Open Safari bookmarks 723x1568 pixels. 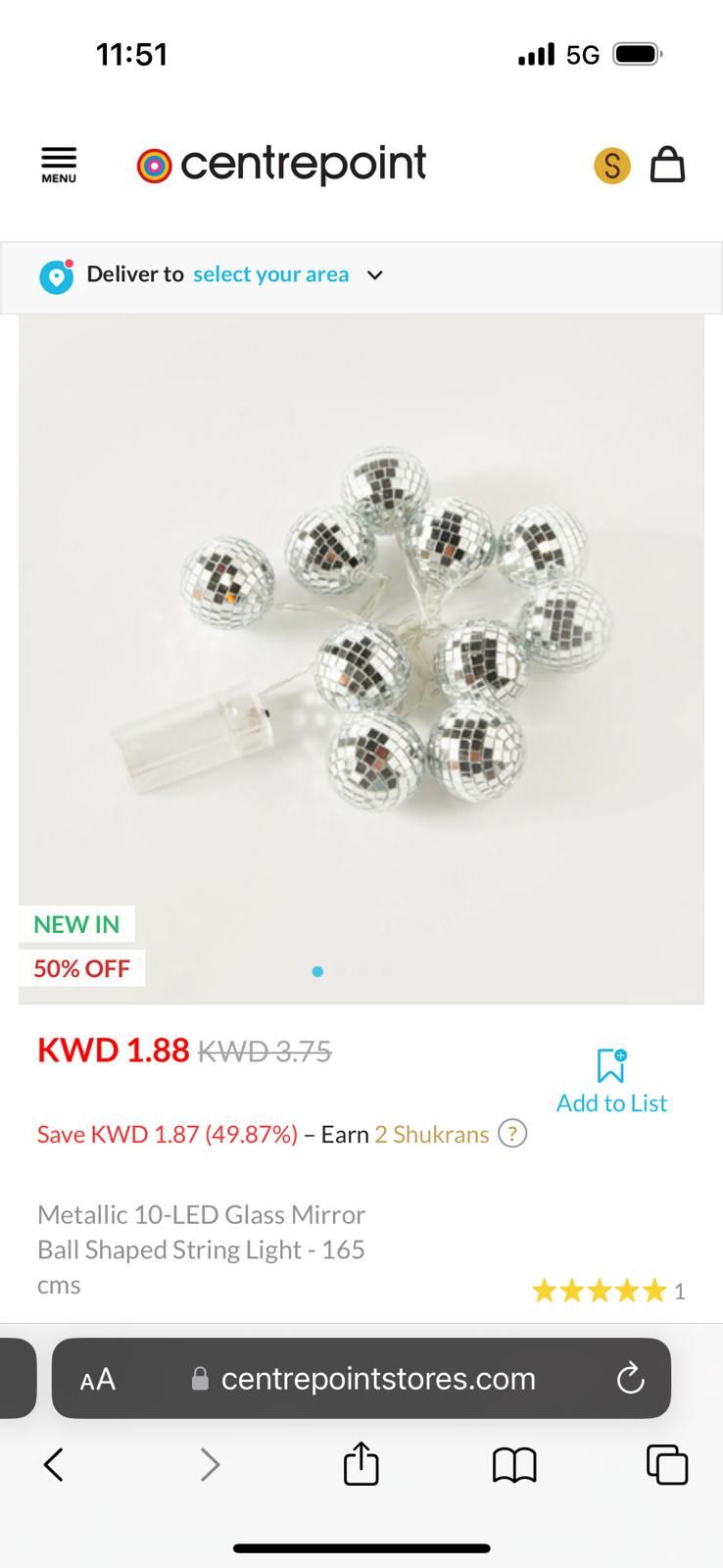[x=514, y=1465]
